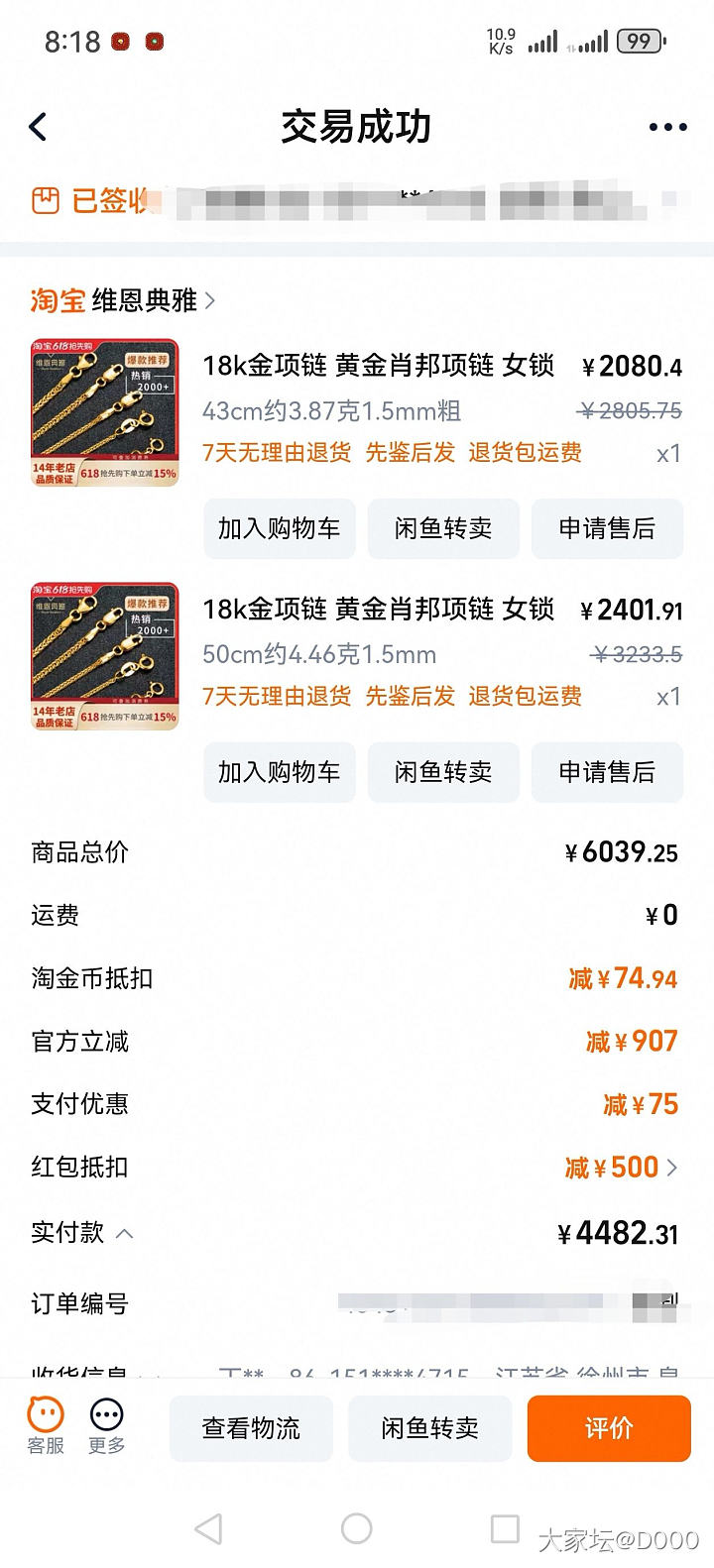Screen dimensions: 714x1568
Task: Go back from order details
Action: [39, 127]
